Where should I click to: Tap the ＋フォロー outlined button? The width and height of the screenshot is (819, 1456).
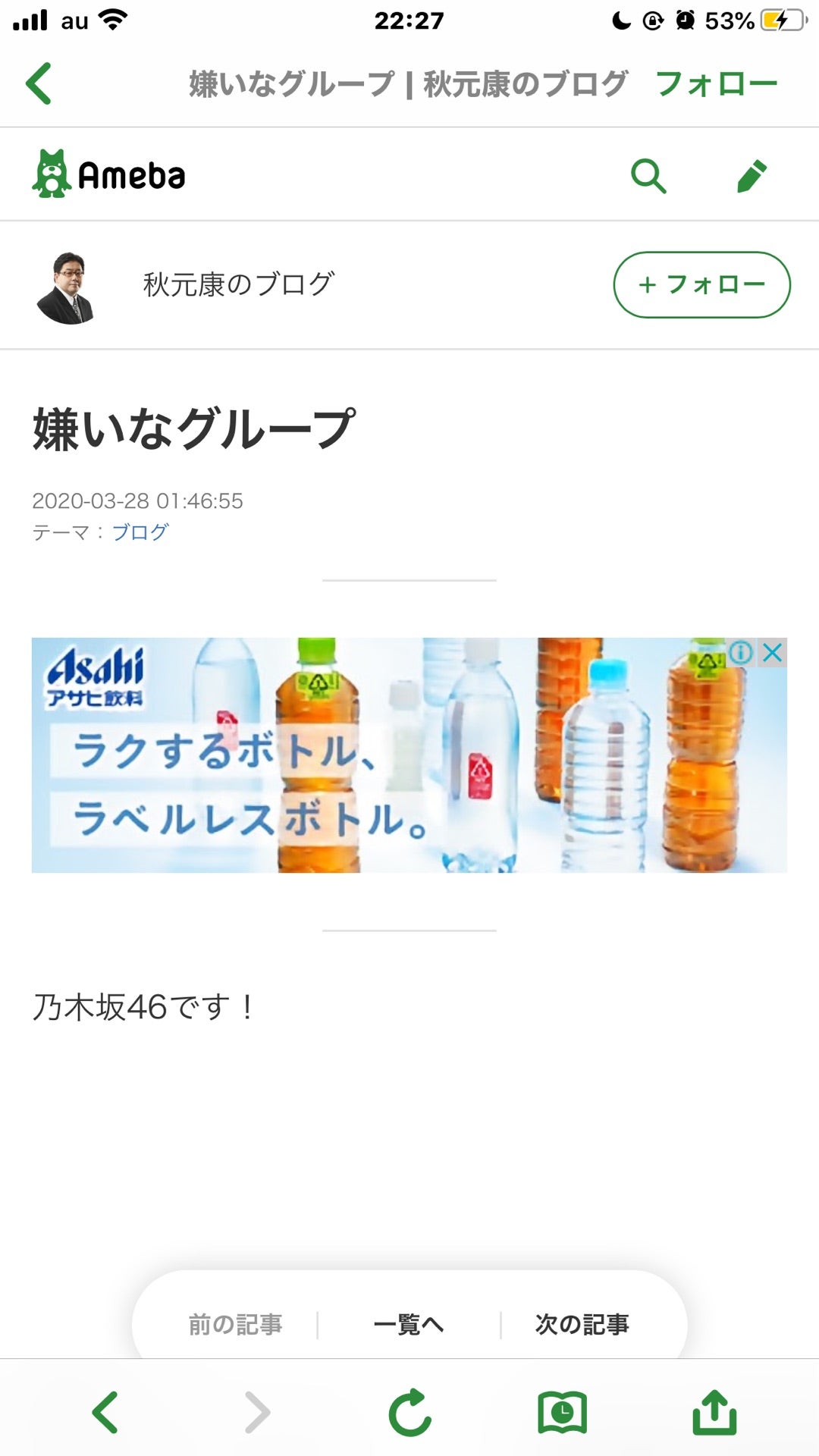pyautogui.click(x=701, y=284)
